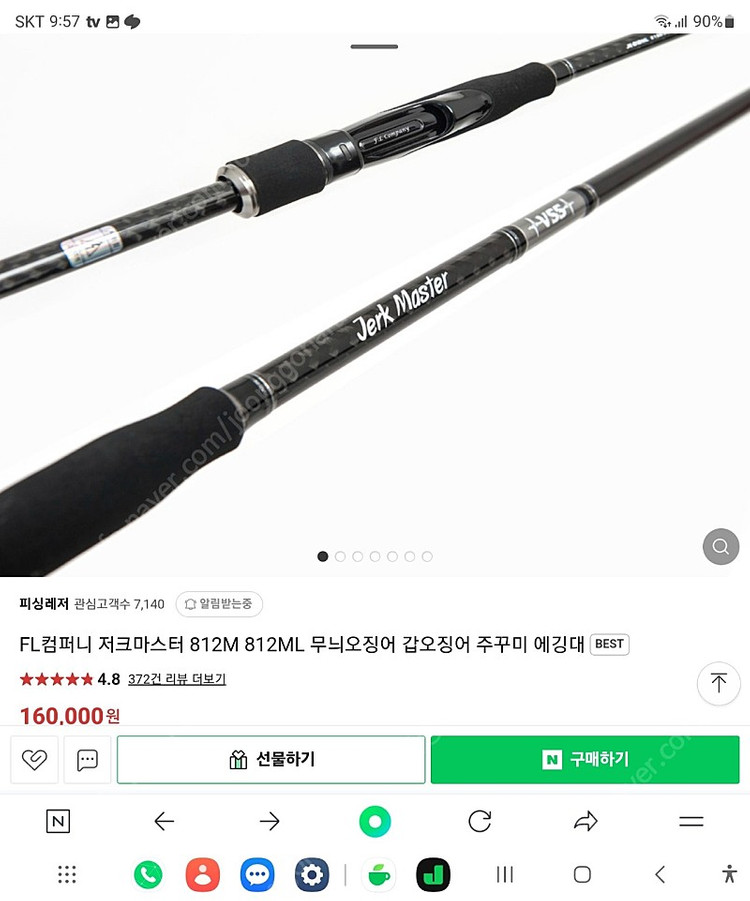This screenshot has height=901, width=750.
Task: Select the second carousel indicator dot
Action: 340,556
